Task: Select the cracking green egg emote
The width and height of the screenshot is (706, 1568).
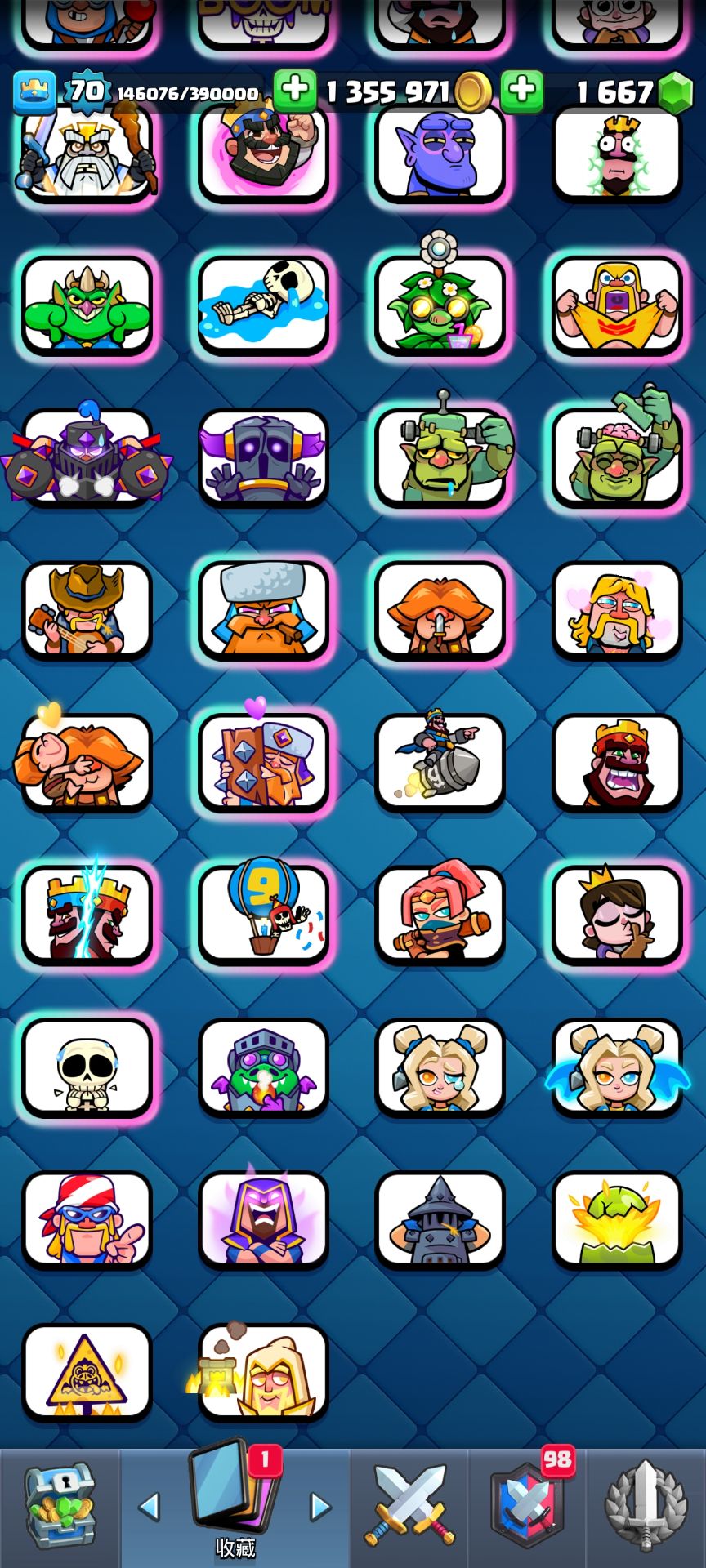Action: point(617,1219)
